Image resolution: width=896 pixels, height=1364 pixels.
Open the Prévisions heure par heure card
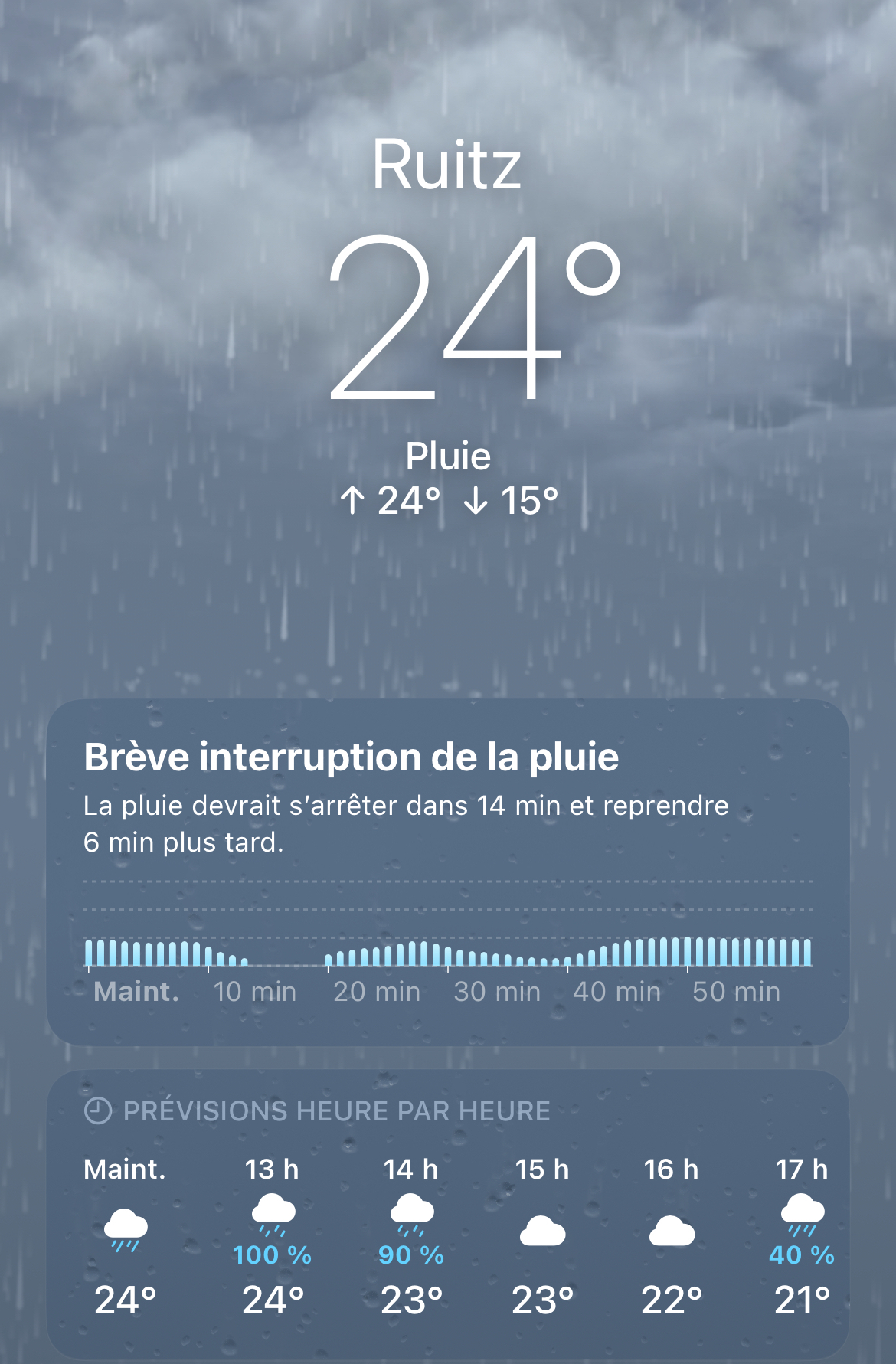[447, 1218]
